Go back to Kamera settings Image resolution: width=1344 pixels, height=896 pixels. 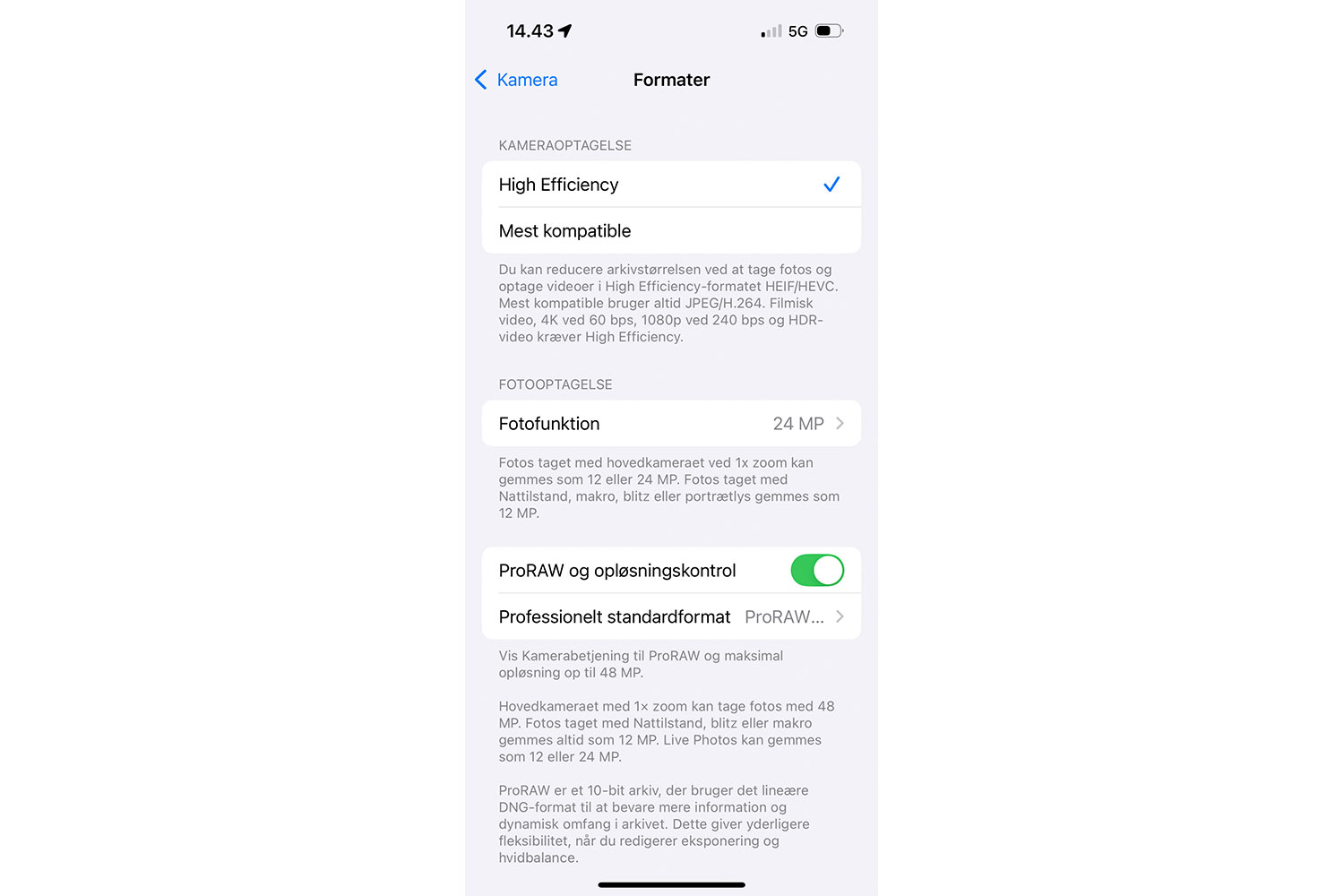point(516,80)
